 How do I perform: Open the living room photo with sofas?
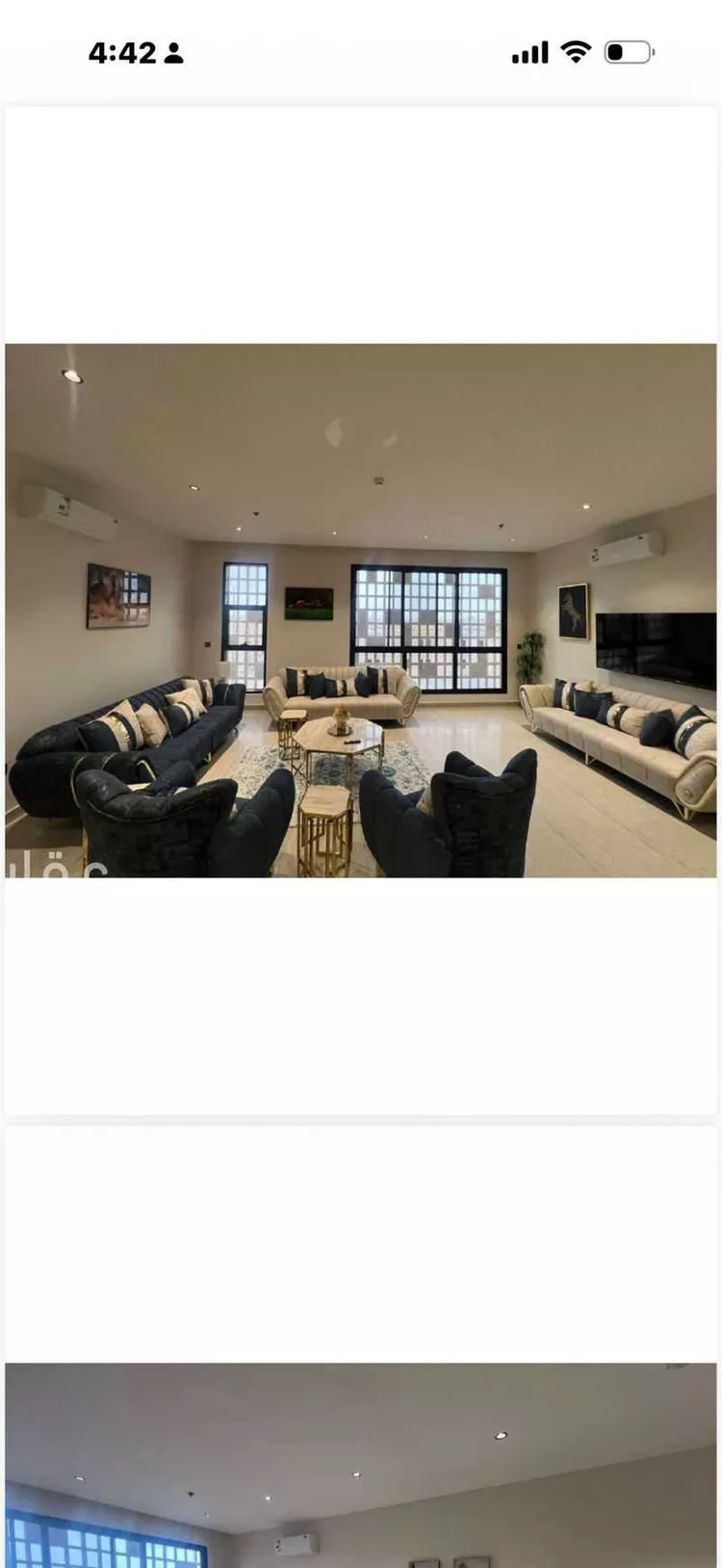coord(360,611)
